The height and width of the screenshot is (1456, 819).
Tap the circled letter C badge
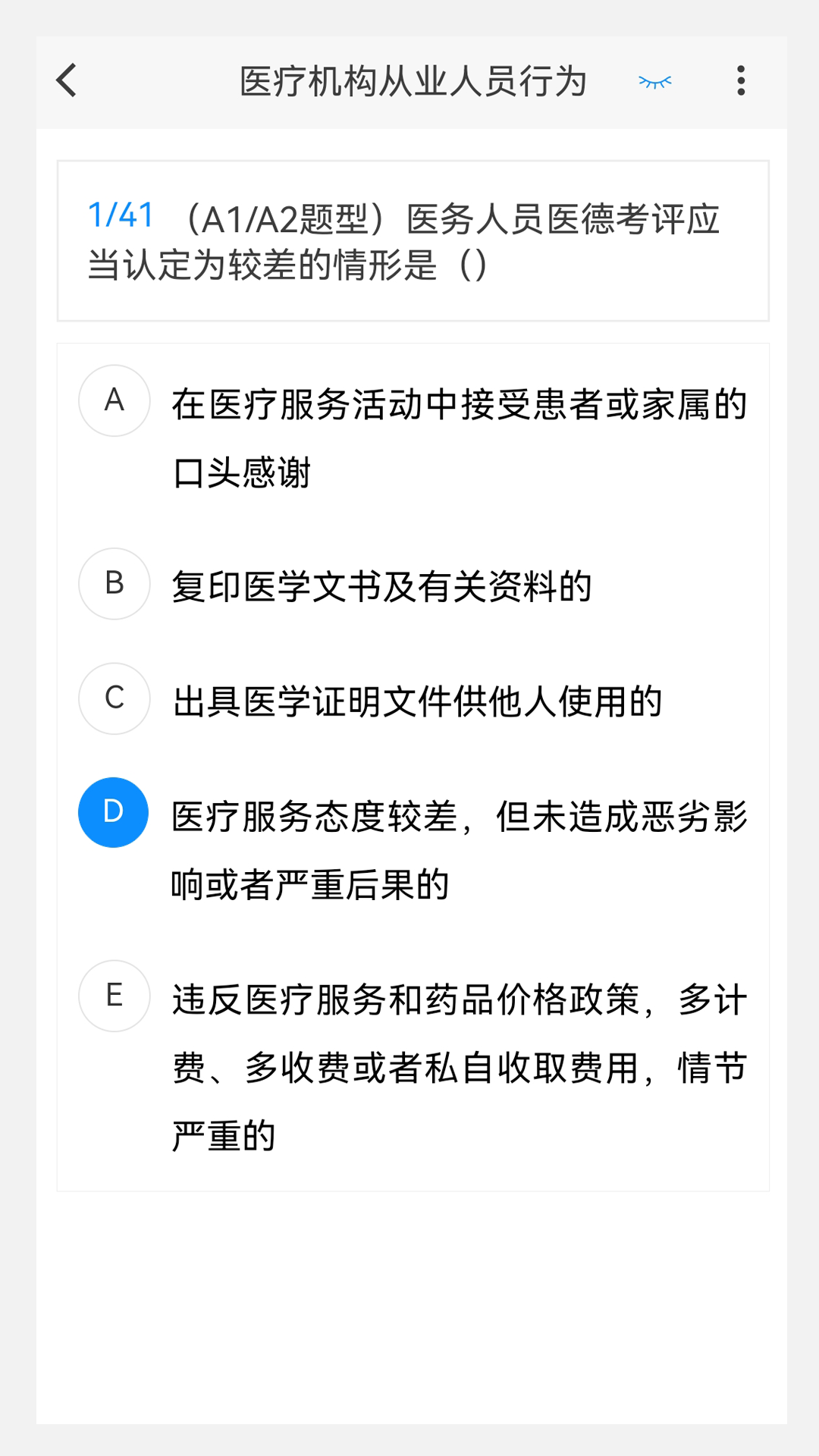point(114,699)
